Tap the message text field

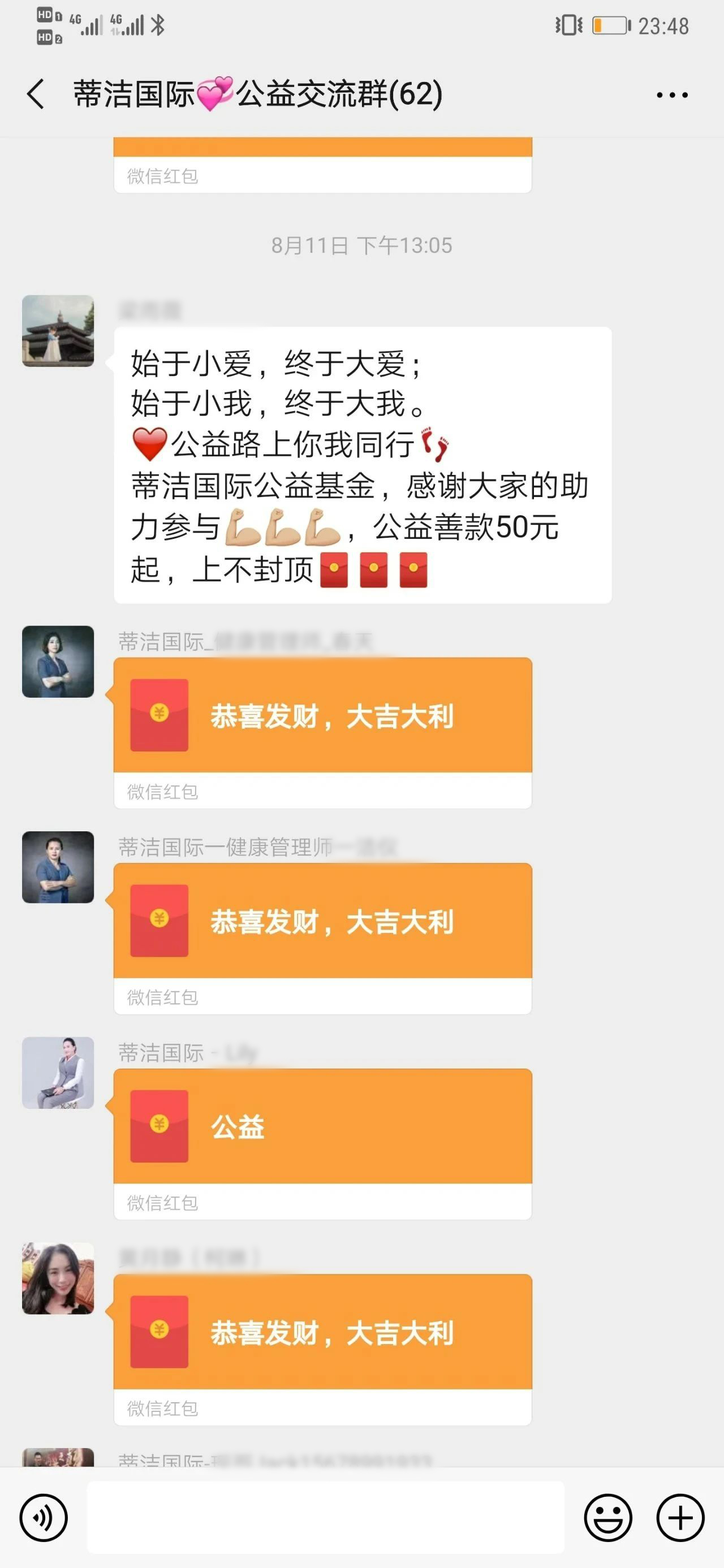click(326, 1518)
